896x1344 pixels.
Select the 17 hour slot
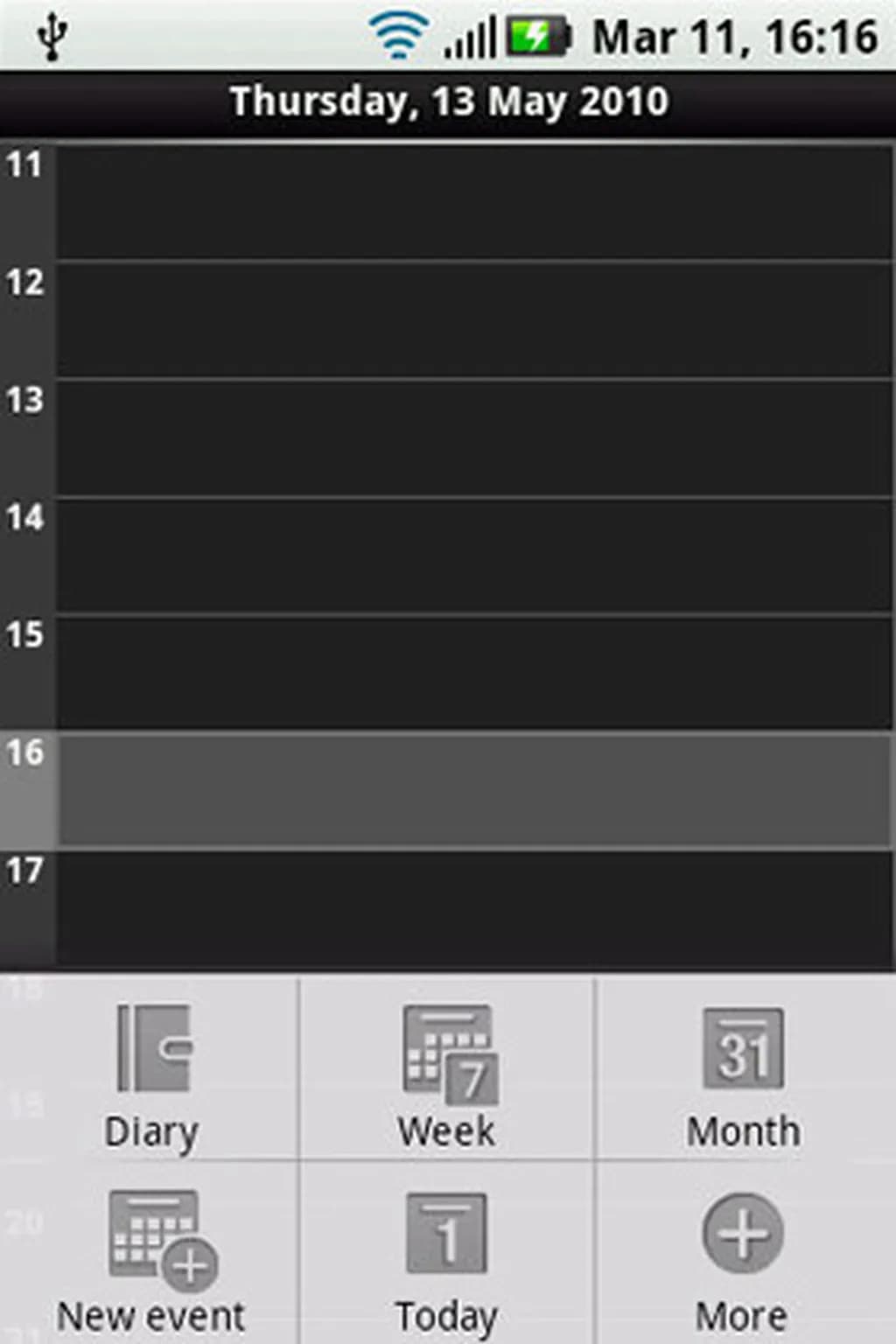click(472, 910)
